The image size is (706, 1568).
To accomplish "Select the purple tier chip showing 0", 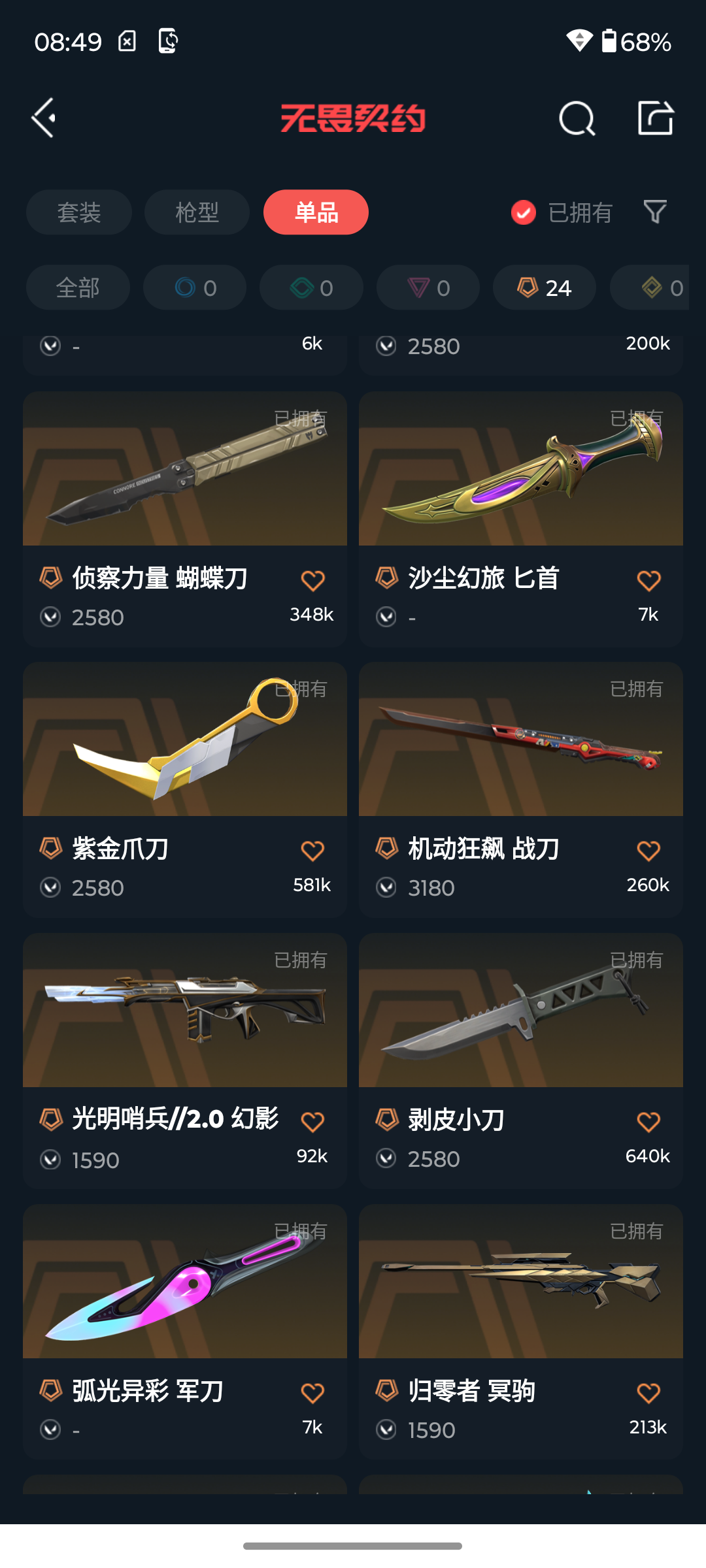I will tap(428, 287).
